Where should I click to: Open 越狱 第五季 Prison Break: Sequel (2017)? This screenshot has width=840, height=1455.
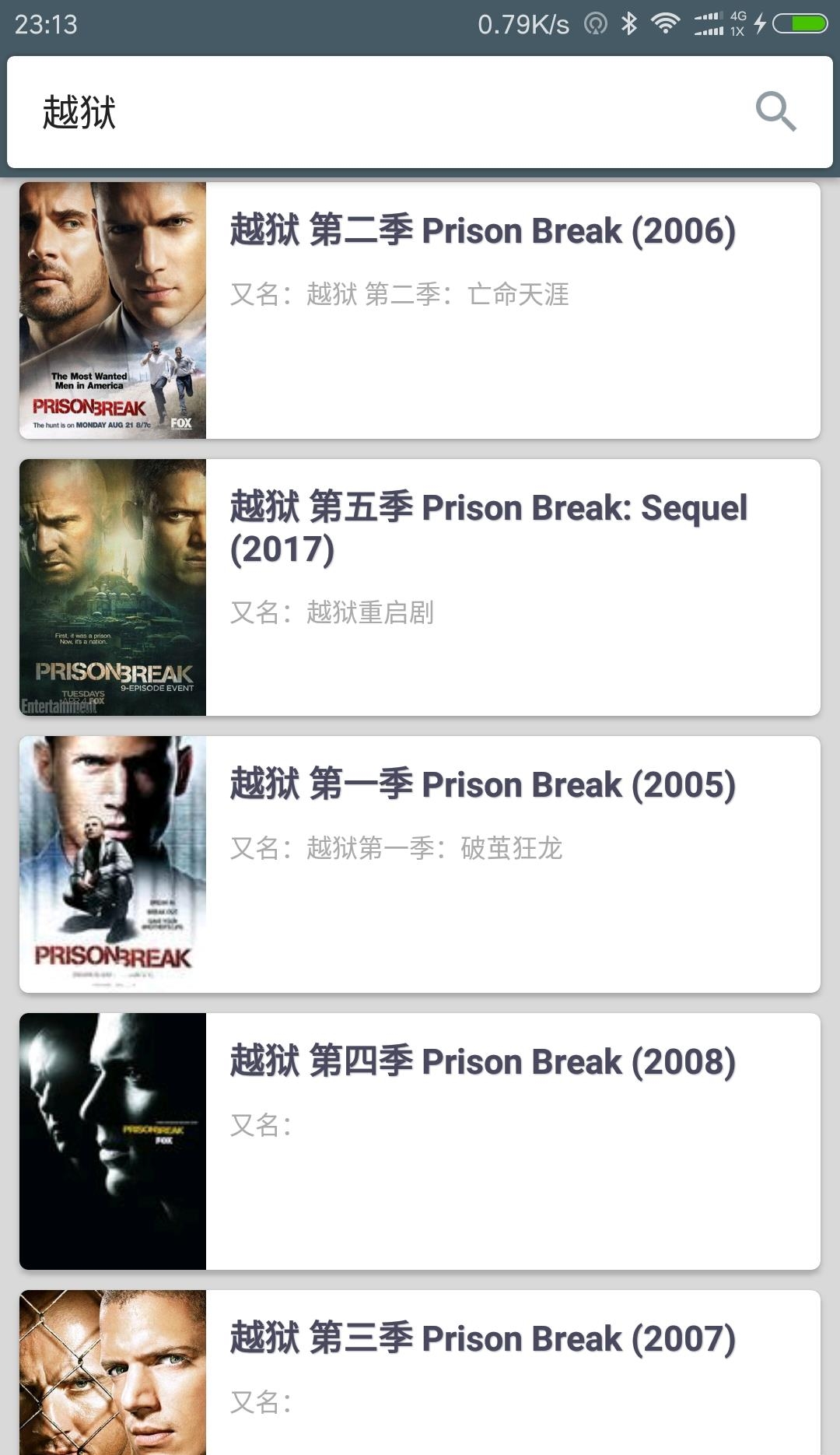488,528
